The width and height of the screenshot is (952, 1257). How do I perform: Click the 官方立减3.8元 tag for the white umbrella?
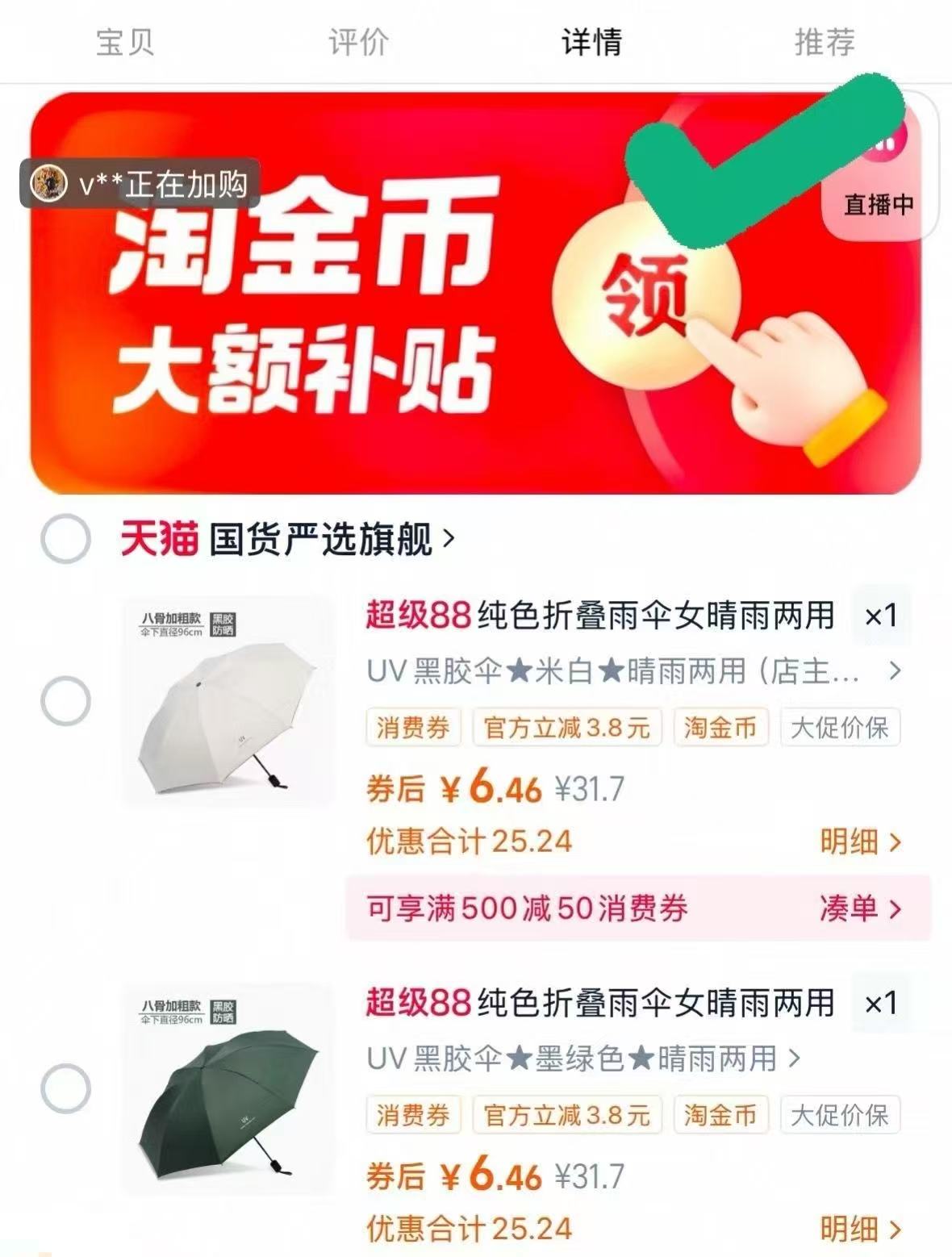(x=567, y=729)
